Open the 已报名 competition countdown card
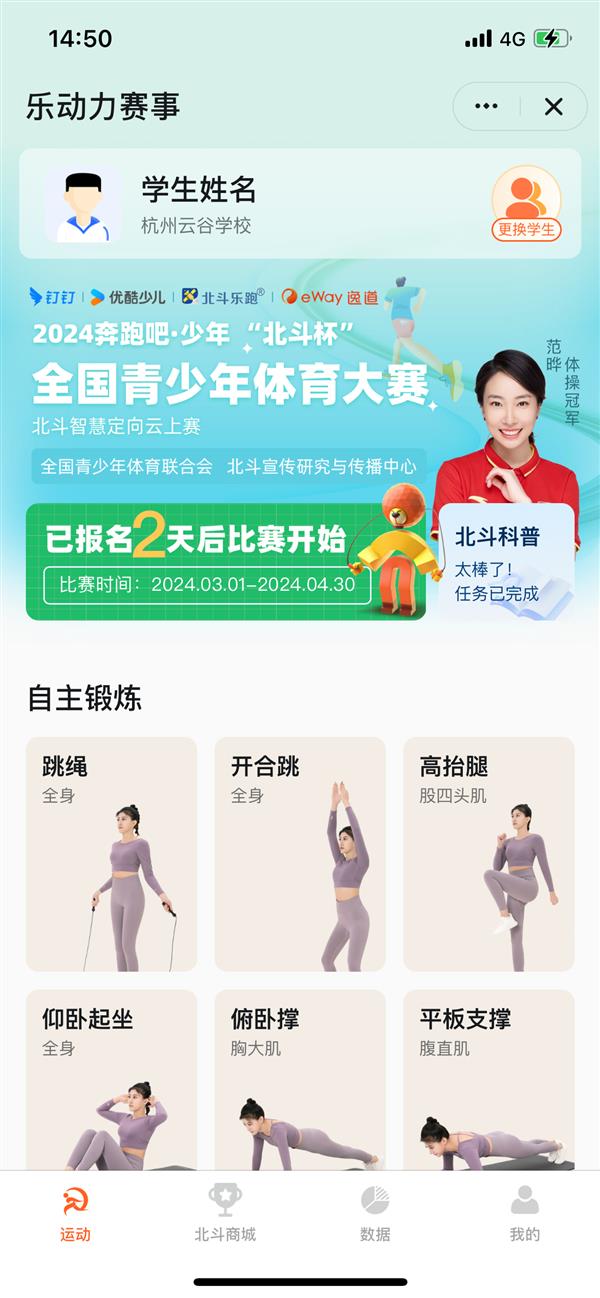This screenshot has width=600, height=1298. [x=225, y=562]
